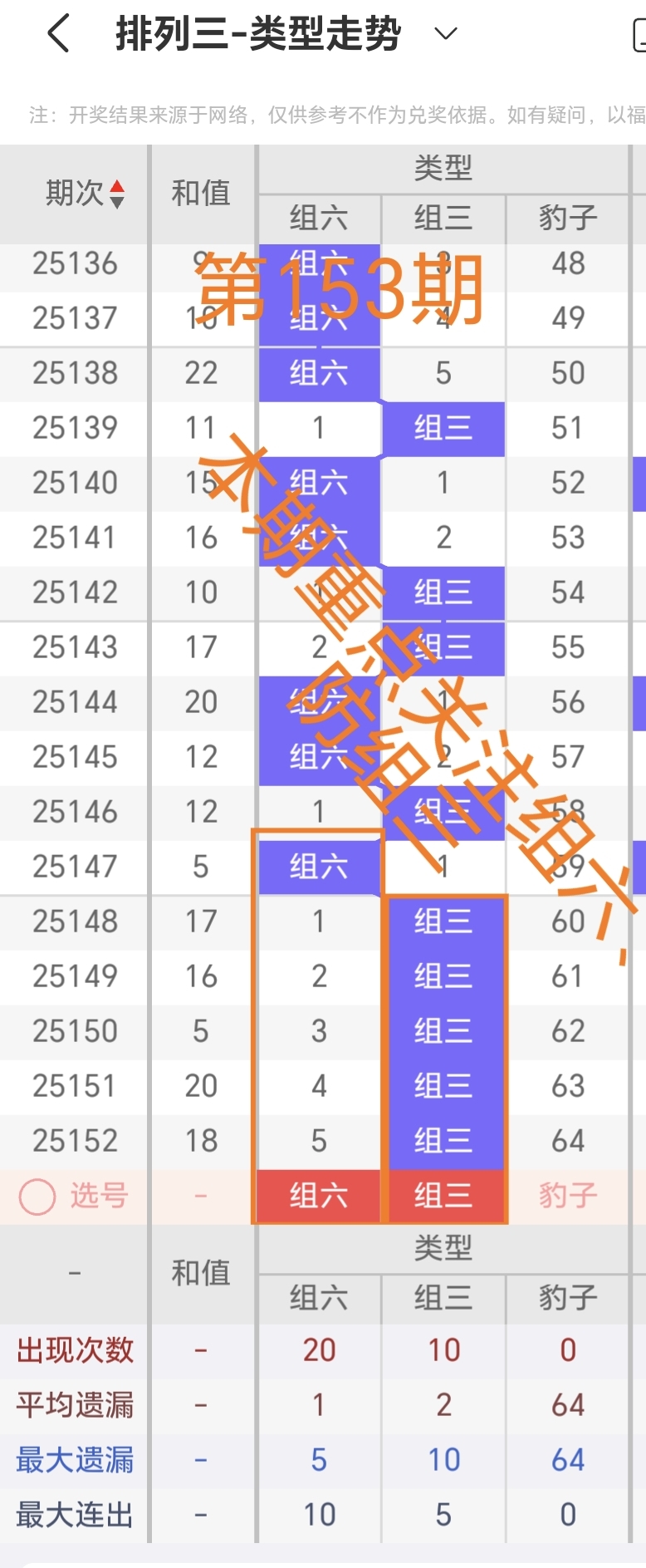The width and height of the screenshot is (646, 1568).
Task: Enable the 豹子 selection in 选号 row
Action: (567, 1197)
